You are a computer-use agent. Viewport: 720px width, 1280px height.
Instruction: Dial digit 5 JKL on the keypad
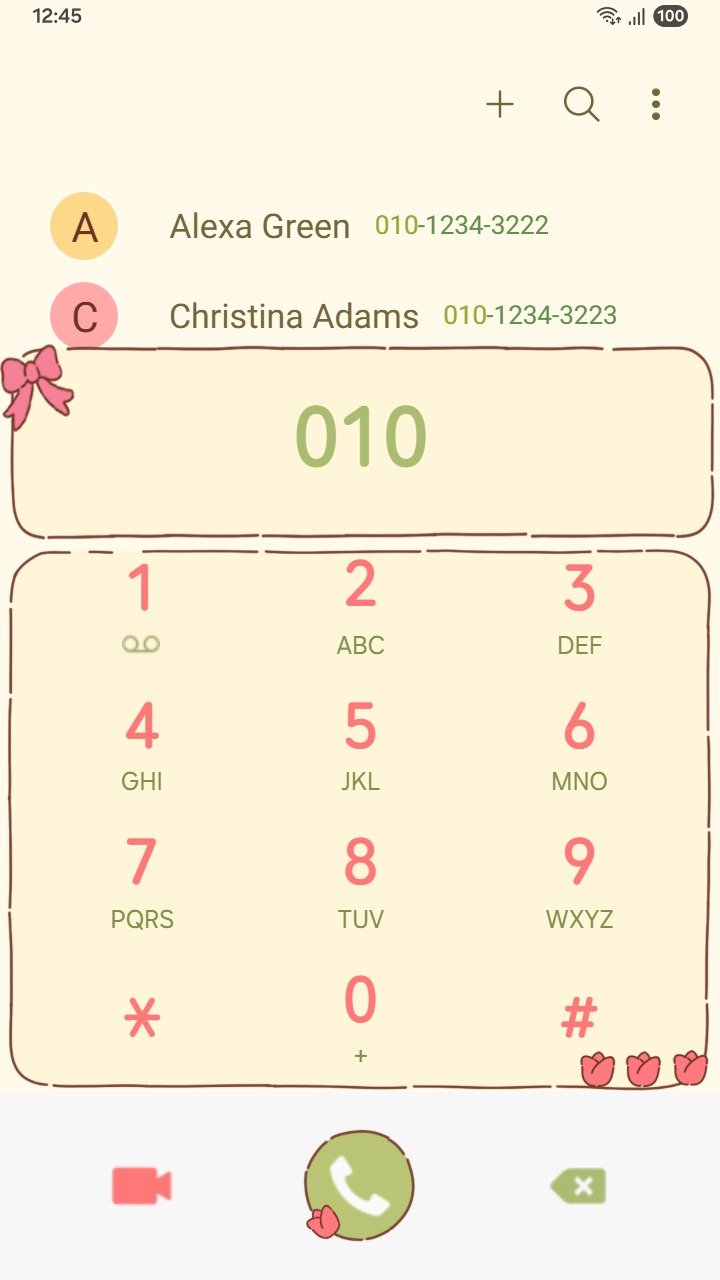360,744
